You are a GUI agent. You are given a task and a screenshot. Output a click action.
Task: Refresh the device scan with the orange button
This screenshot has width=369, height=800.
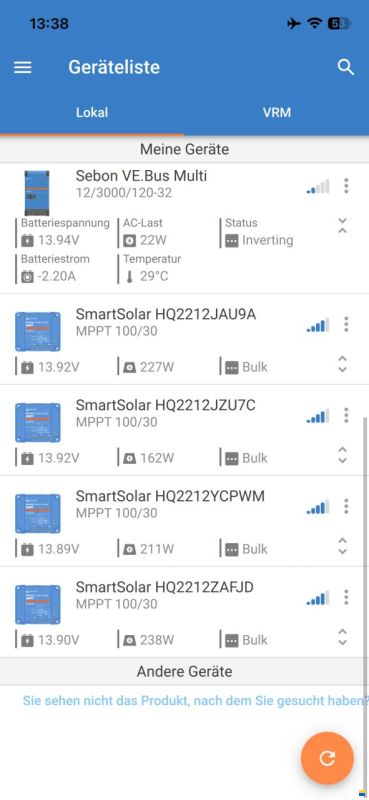tap(327, 758)
